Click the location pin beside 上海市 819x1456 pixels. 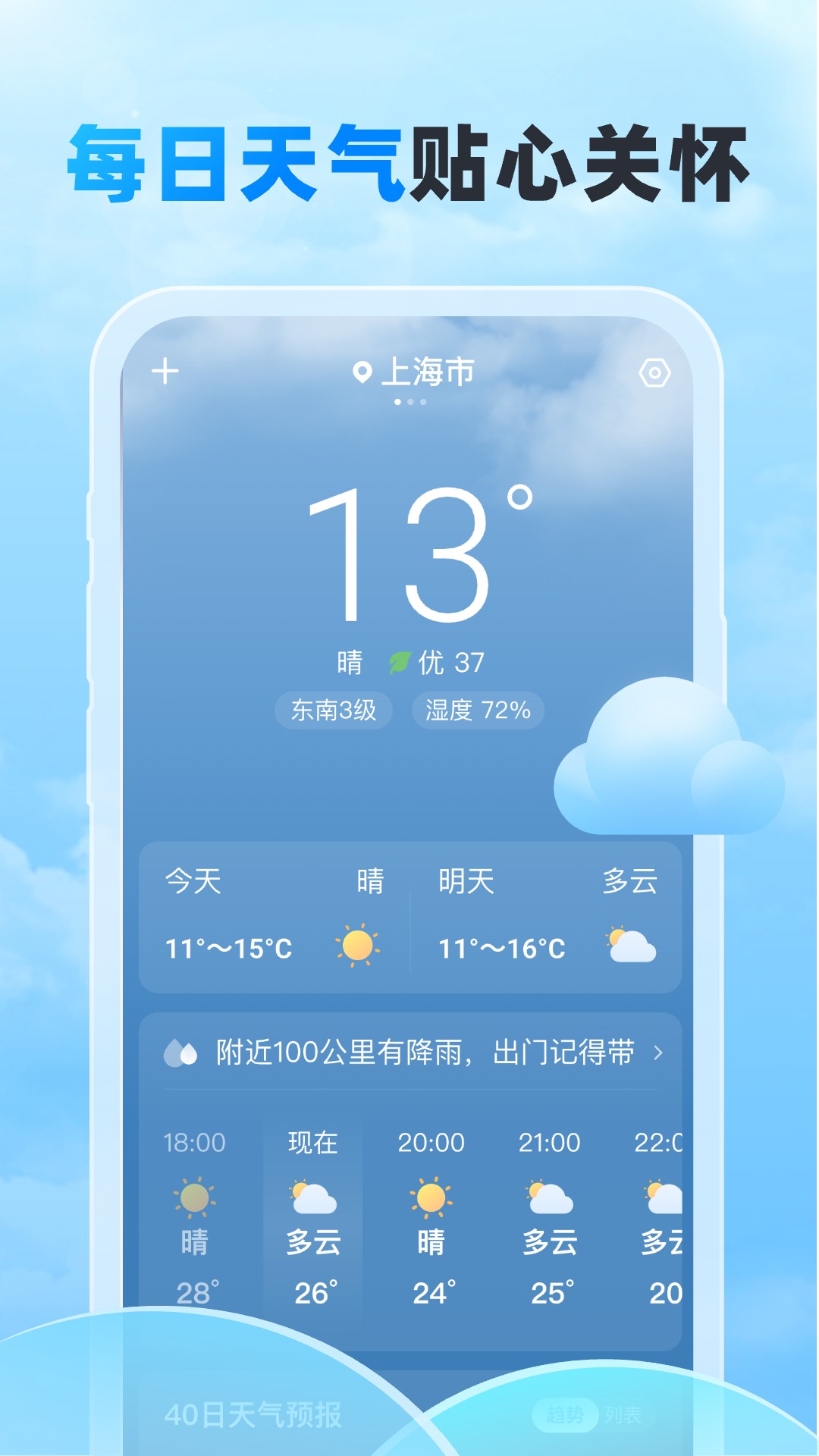362,372
